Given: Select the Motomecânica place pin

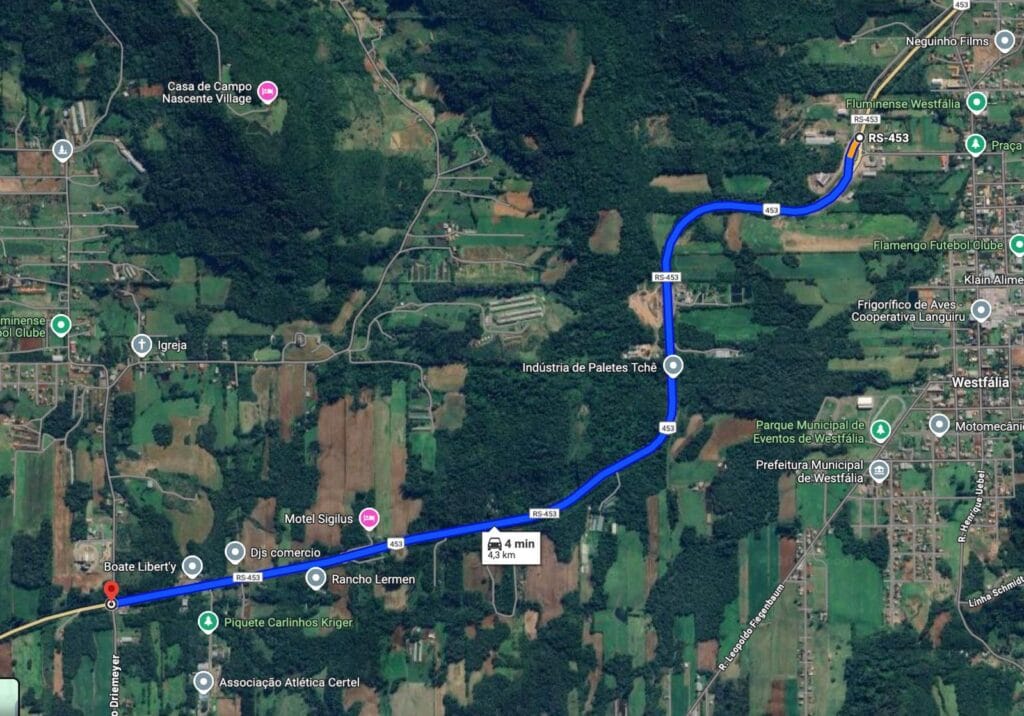Looking at the screenshot, I should pos(938,425).
